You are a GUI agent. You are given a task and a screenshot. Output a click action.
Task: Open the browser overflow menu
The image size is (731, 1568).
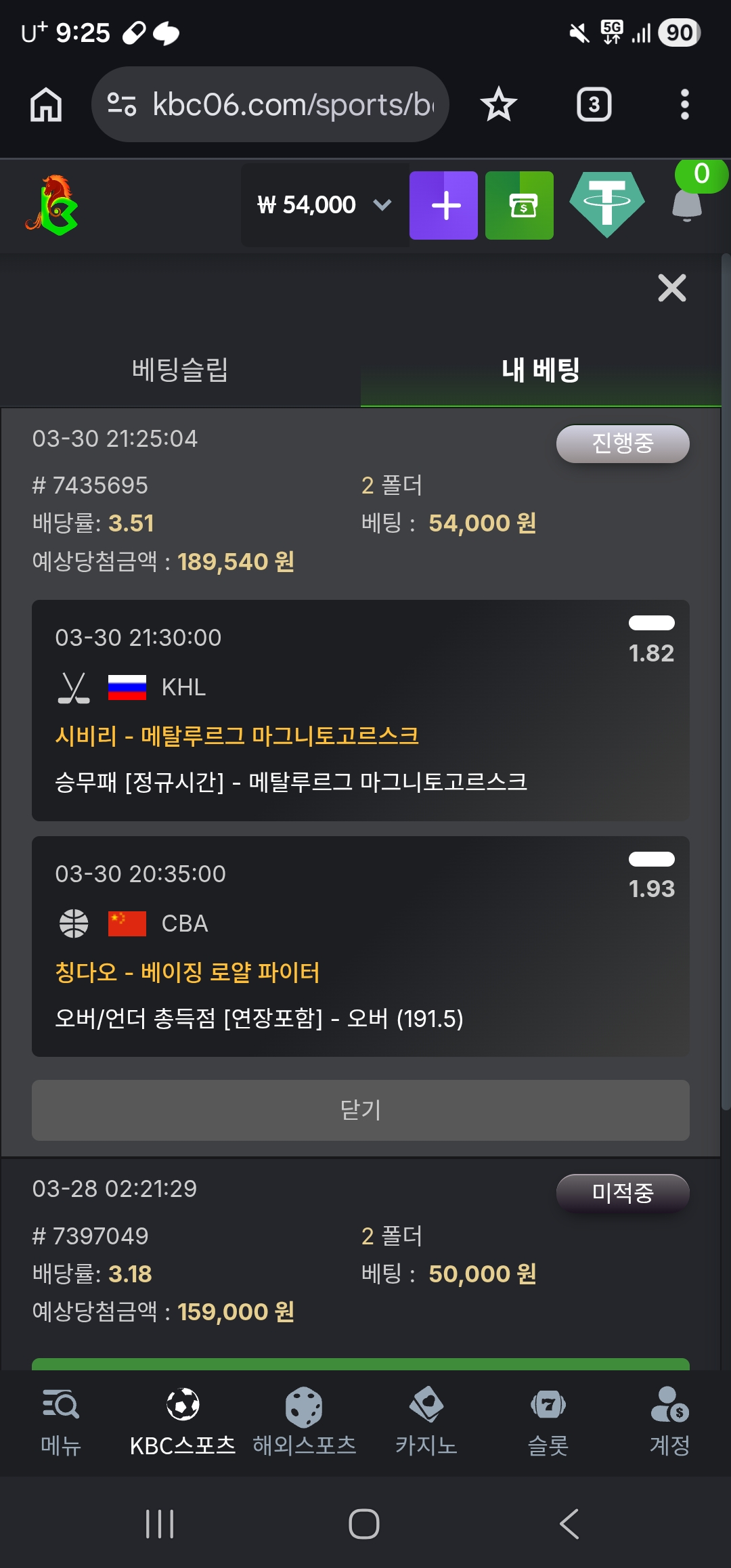click(684, 104)
